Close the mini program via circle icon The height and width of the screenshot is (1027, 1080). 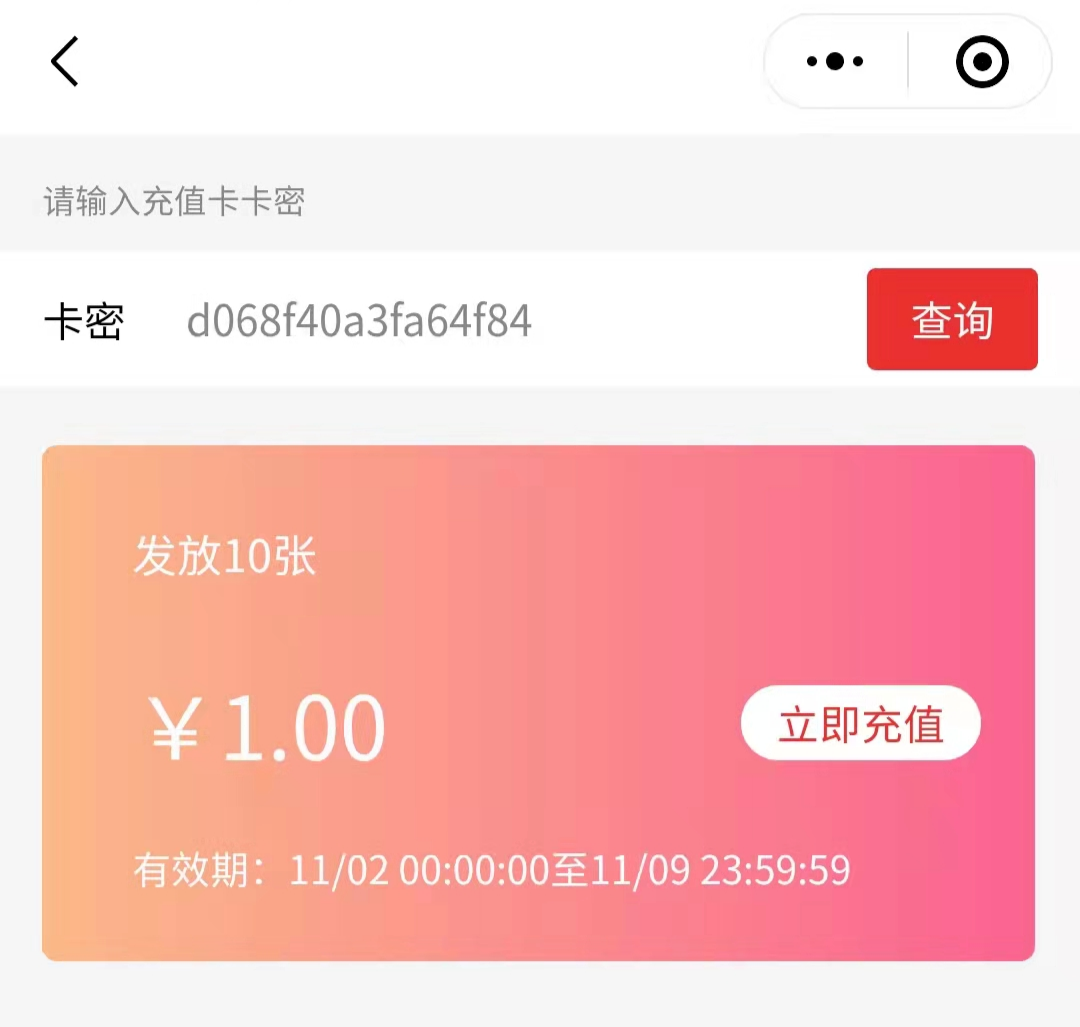tap(981, 62)
